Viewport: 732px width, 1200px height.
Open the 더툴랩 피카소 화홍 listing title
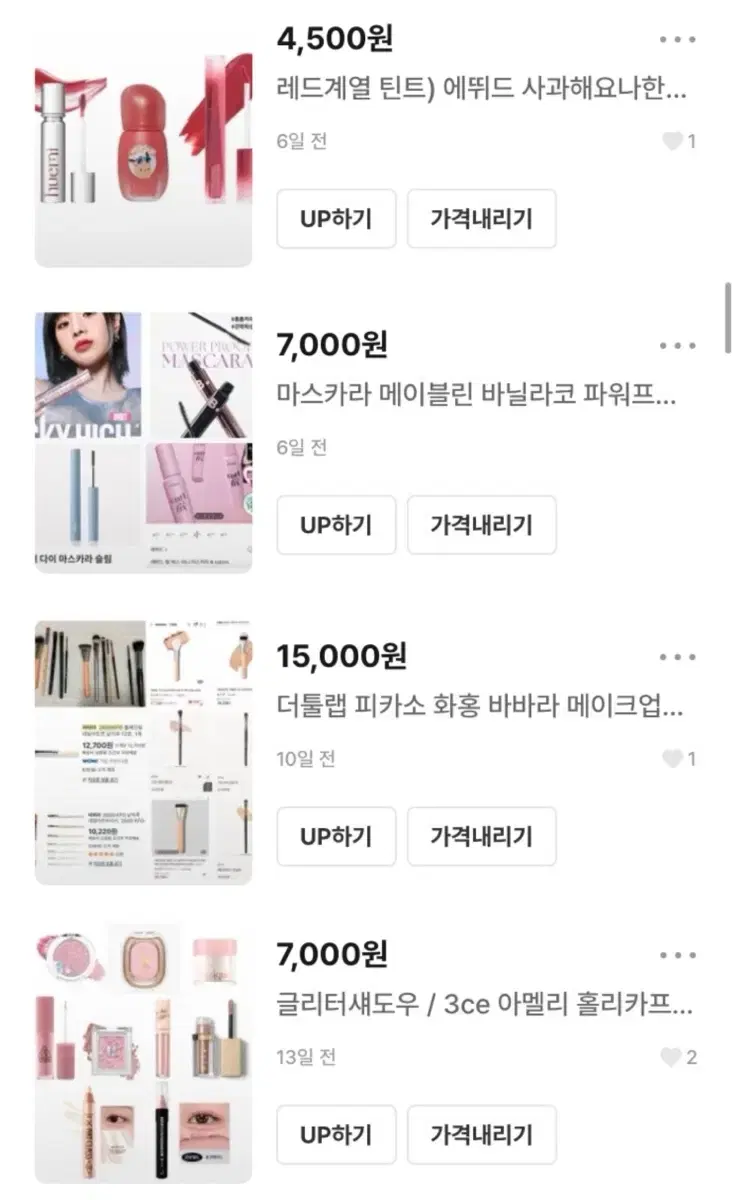[x=480, y=706]
